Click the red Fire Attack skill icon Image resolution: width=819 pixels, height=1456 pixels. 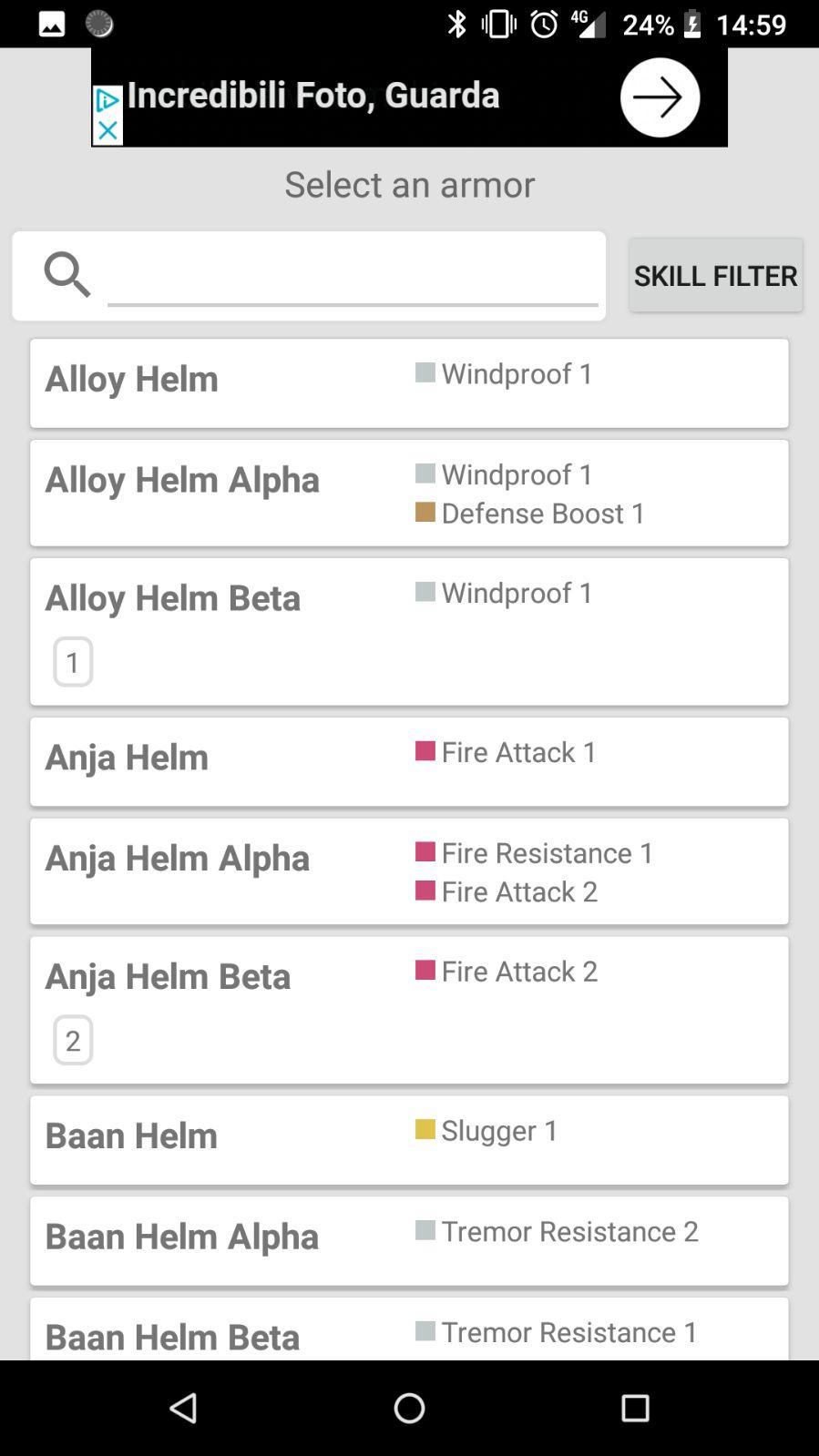(x=425, y=751)
